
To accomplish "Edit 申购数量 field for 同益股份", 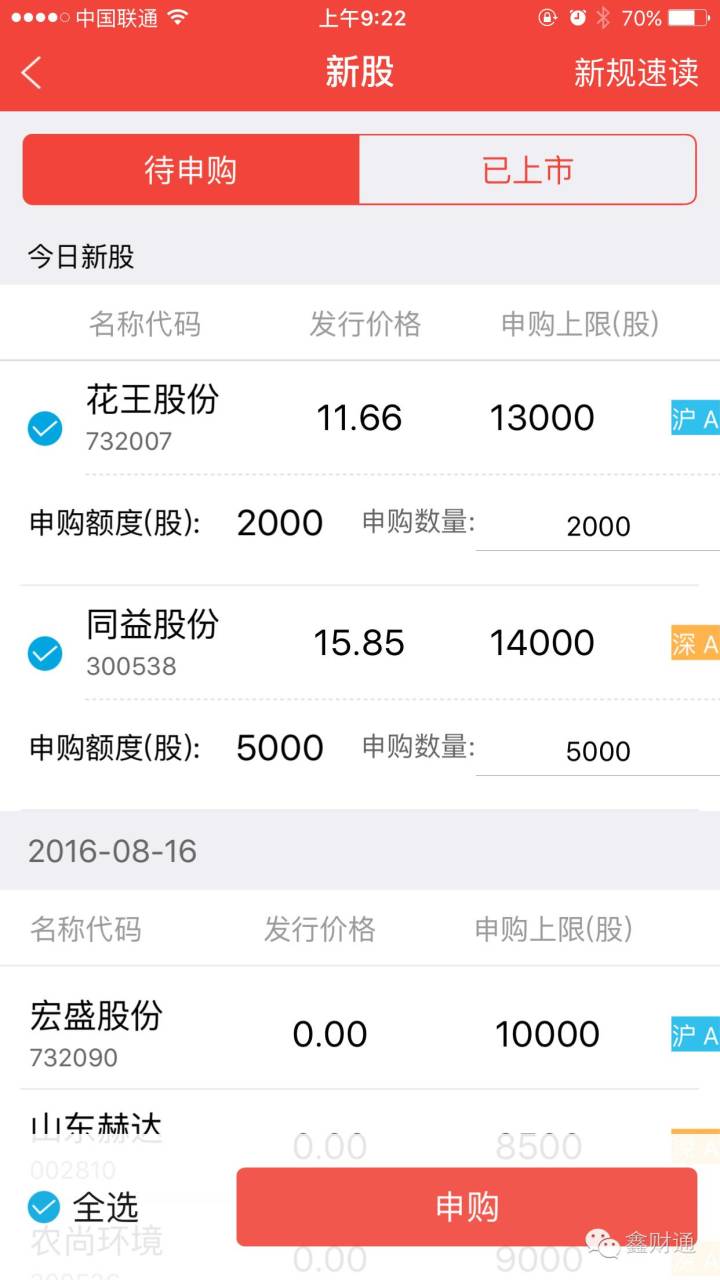I will (598, 751).
